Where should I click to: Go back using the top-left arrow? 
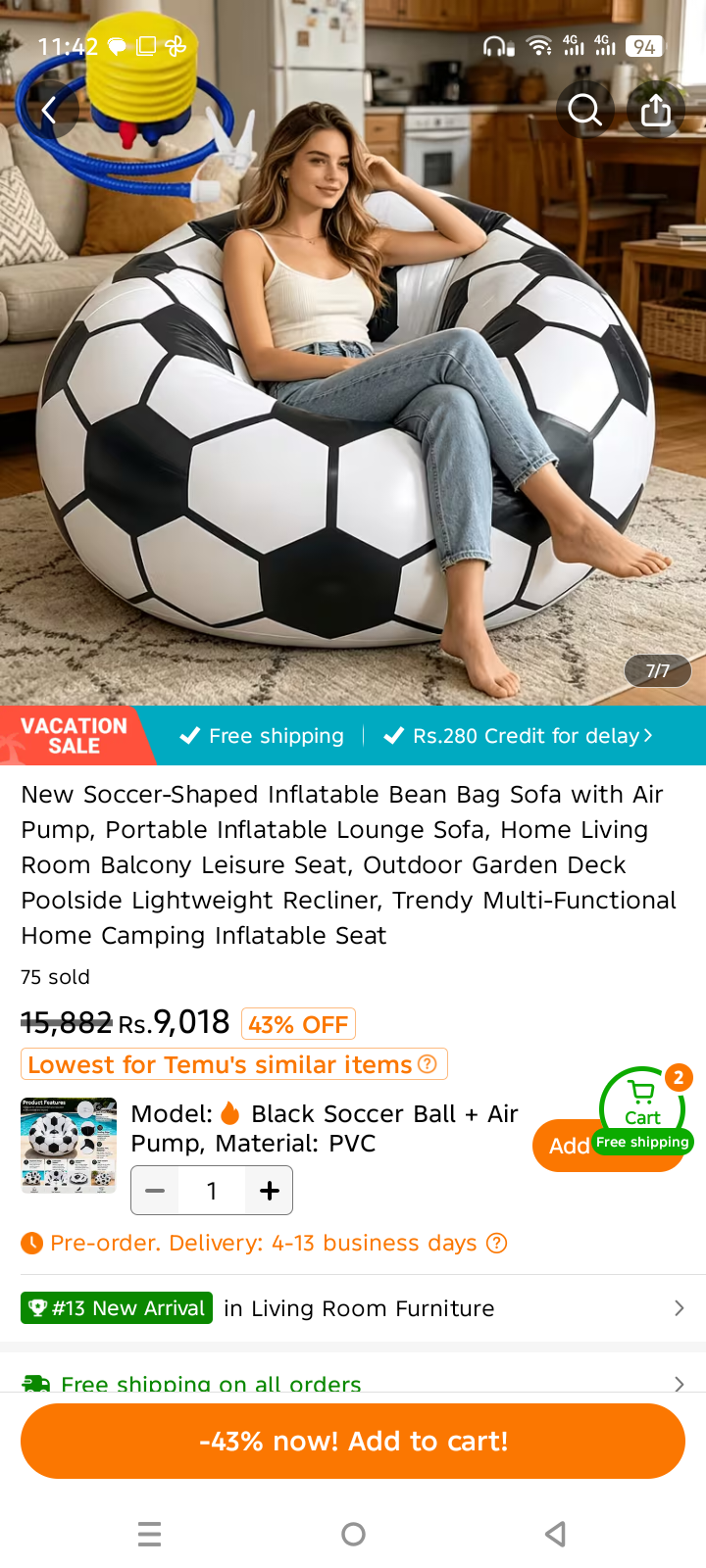click(49, 111)
